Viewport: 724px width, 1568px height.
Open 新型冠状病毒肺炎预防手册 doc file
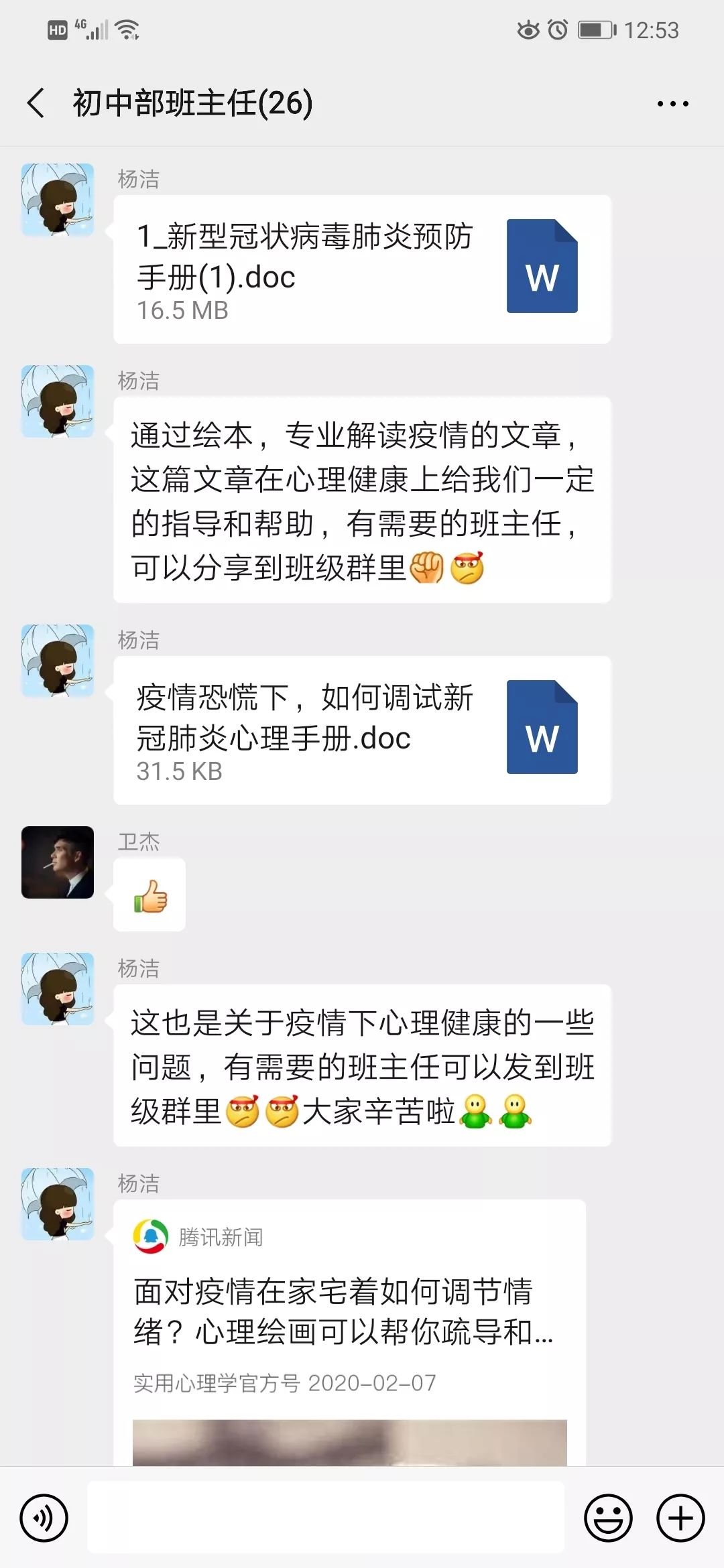point(362,269)
